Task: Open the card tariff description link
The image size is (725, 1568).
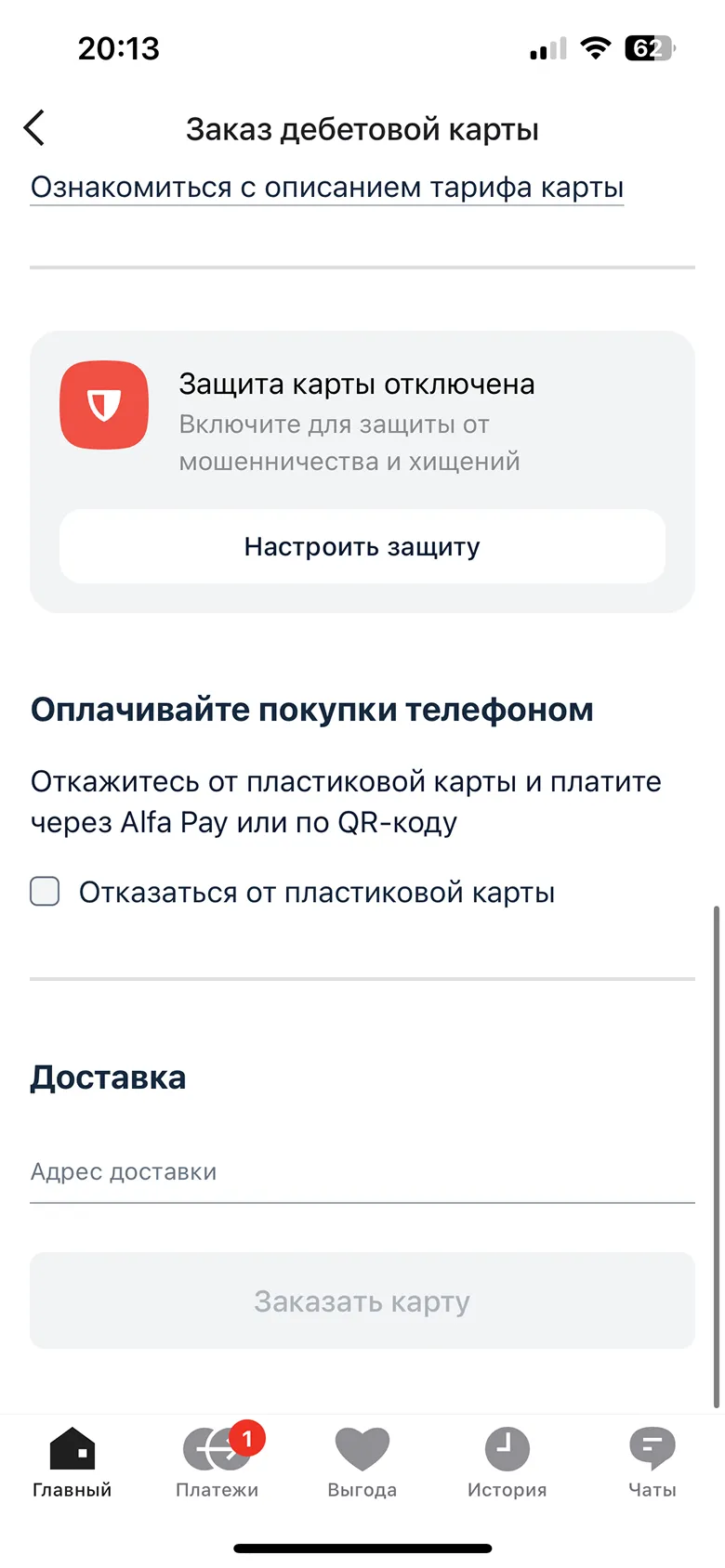Action: pyautogui.click(x=326, y=188)
